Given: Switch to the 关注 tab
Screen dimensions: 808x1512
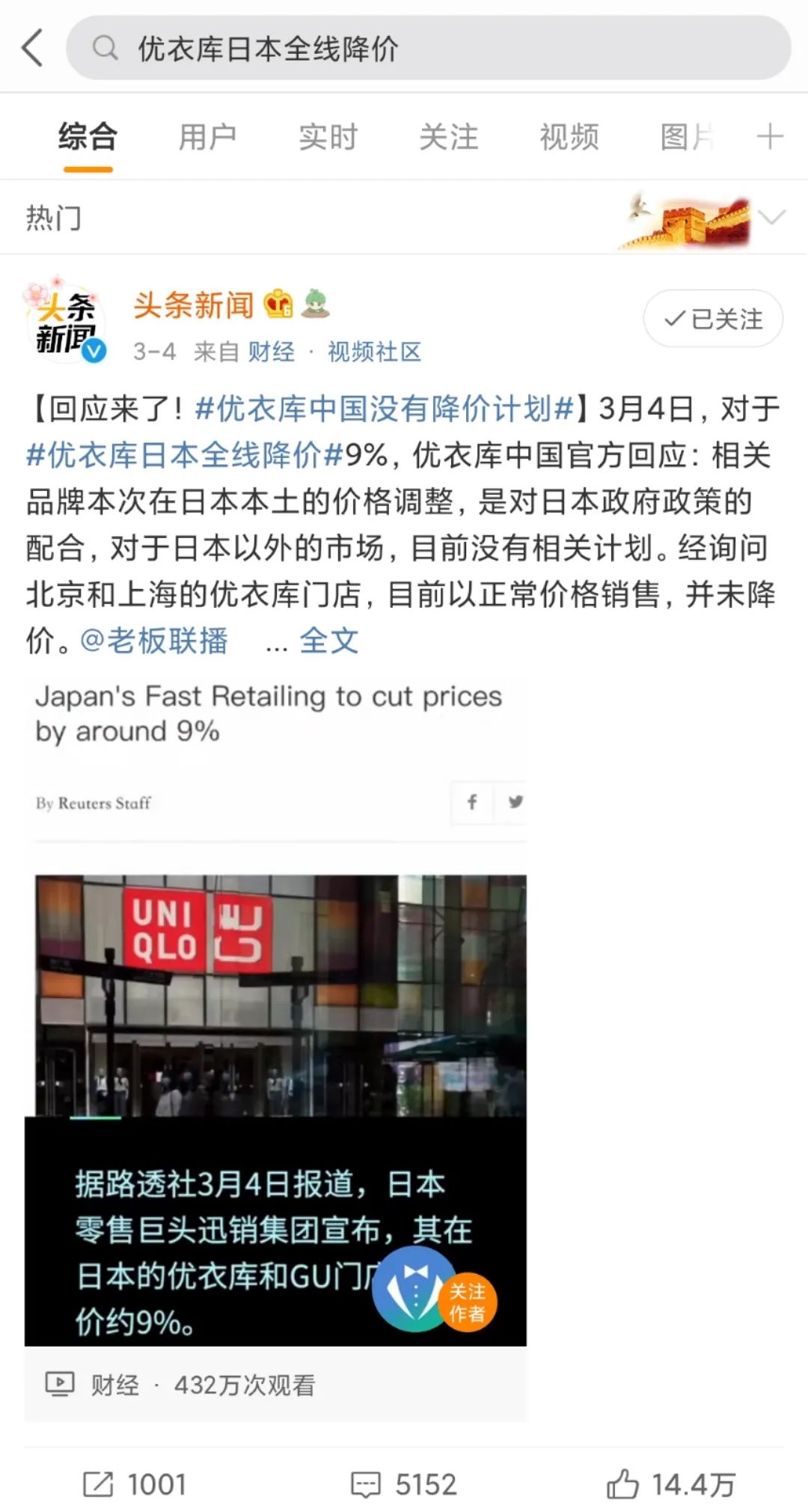Looking at the screenshot, I should point(448,137).
